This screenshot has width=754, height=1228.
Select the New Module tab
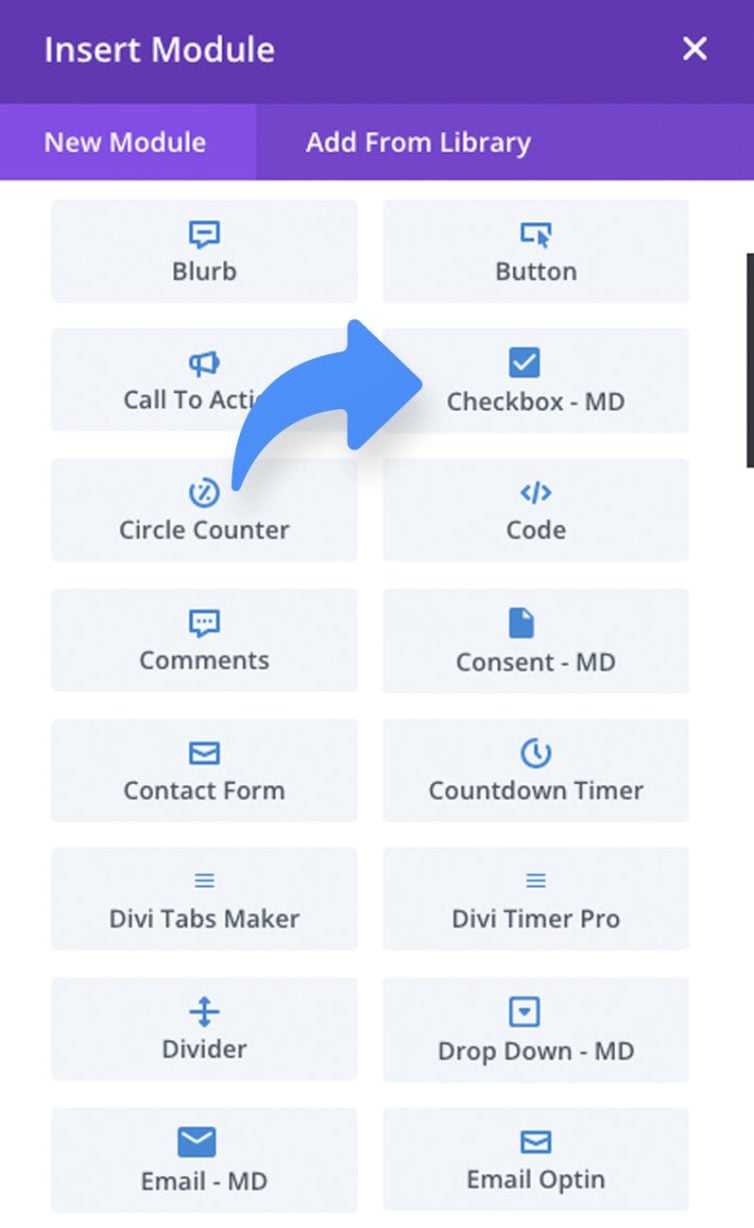coord(124,142)
